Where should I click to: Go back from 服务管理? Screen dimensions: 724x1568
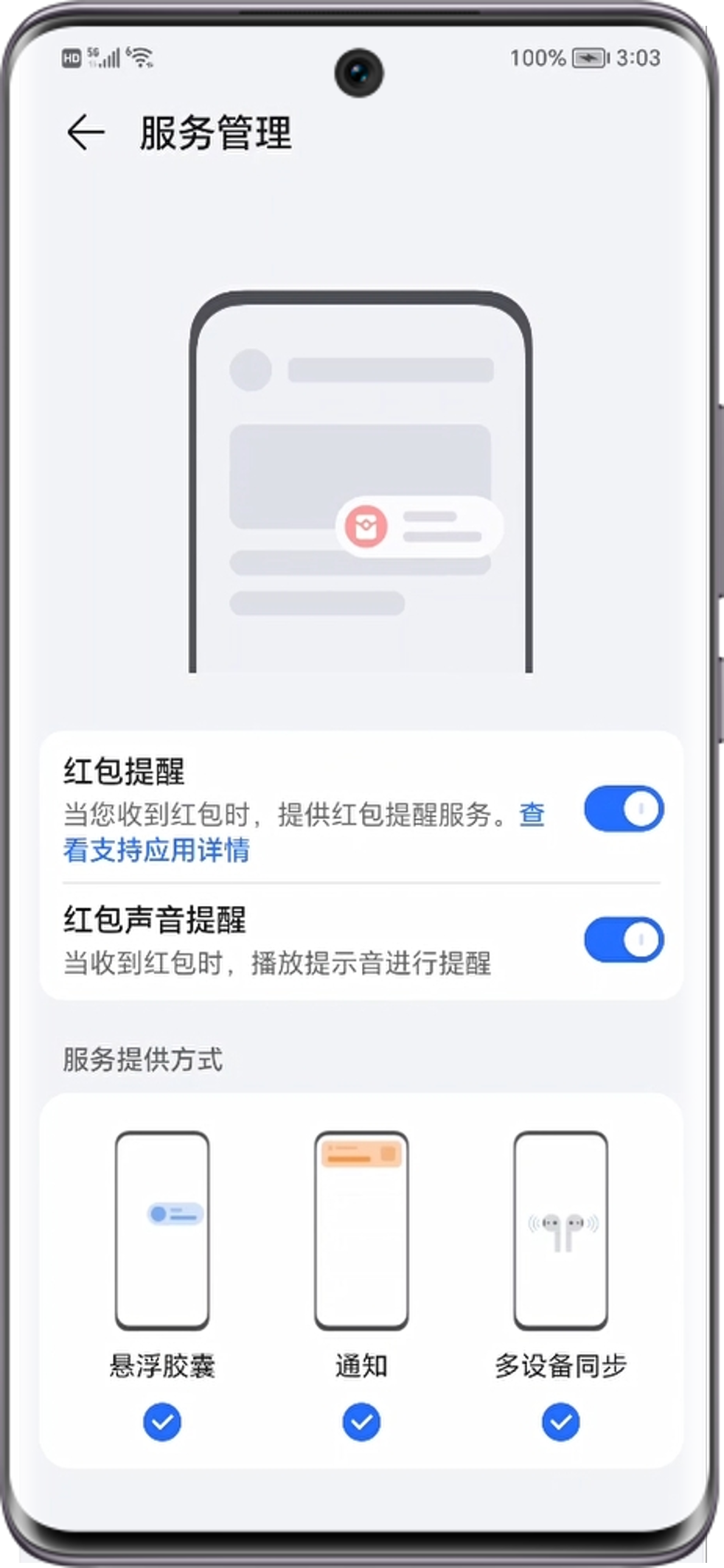coord(86,133)
